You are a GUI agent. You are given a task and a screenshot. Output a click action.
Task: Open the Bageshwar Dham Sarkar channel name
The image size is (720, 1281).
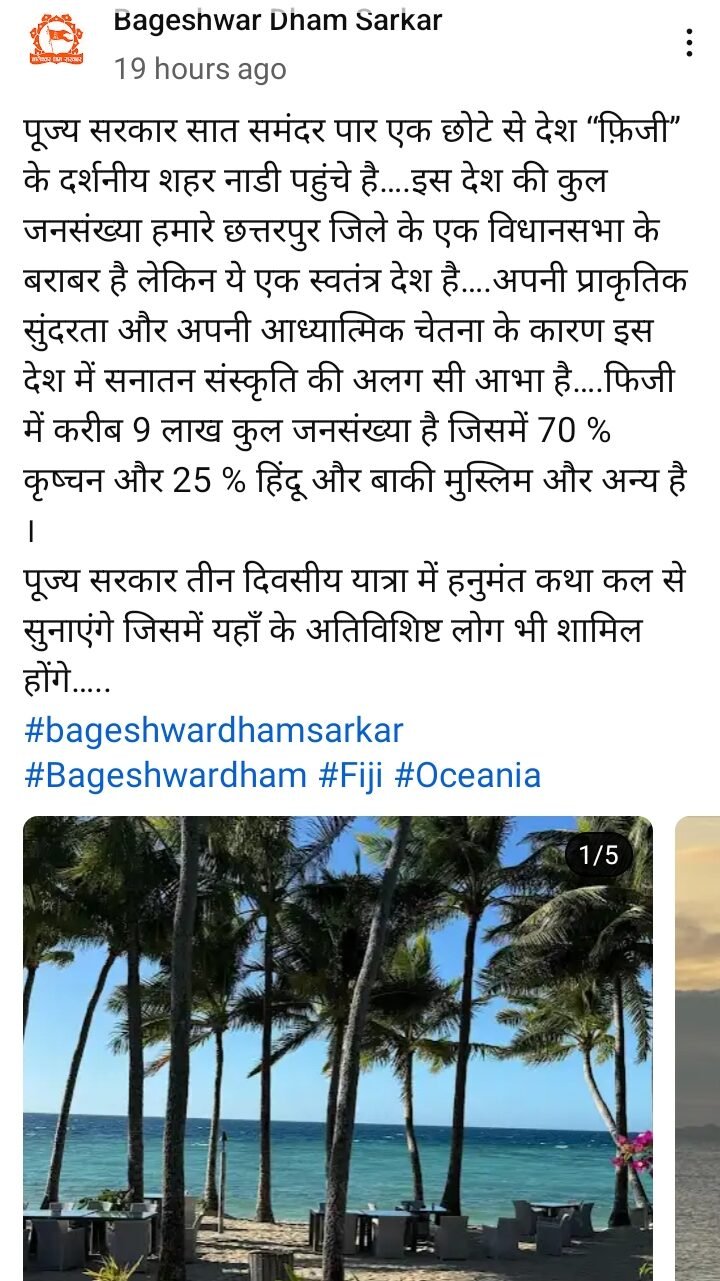pyautogui.click(x=278, y=20)
